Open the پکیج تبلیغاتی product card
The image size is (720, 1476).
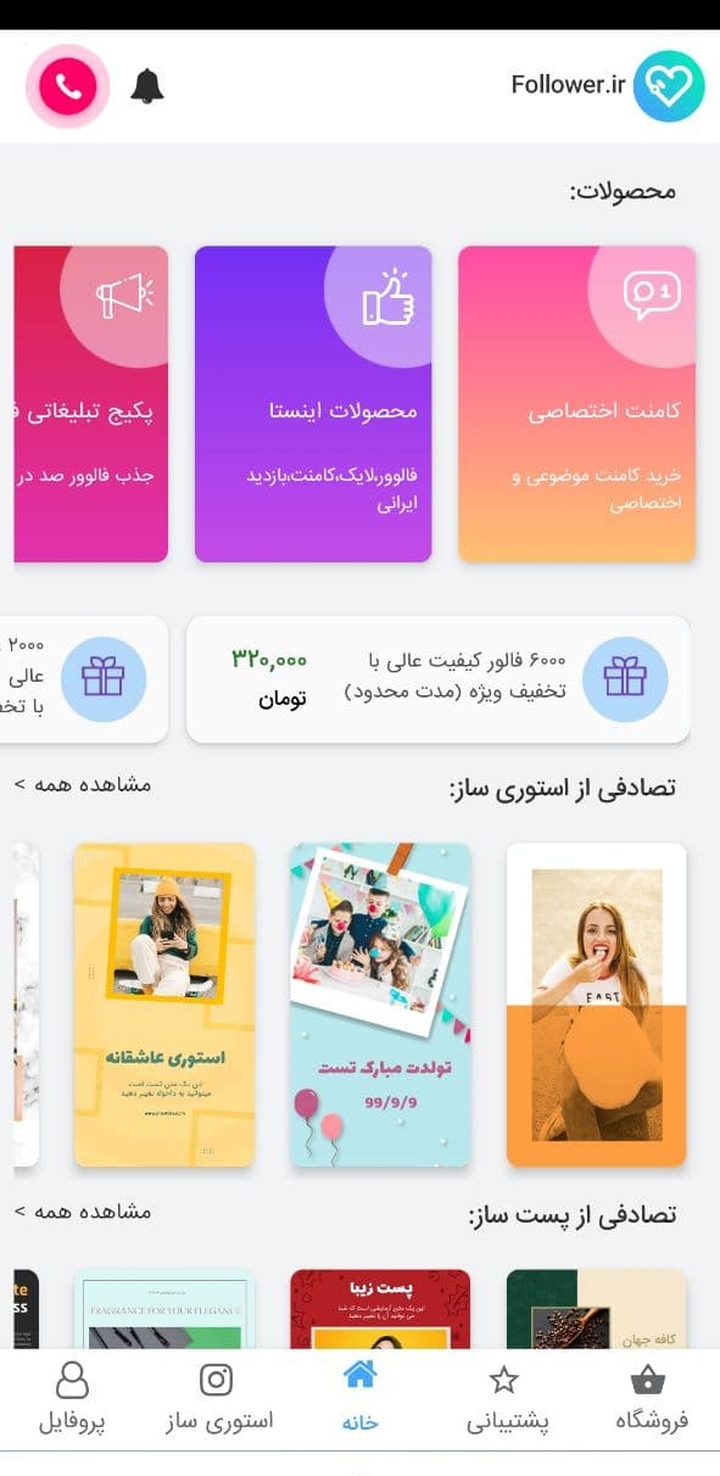coord(92,404)
